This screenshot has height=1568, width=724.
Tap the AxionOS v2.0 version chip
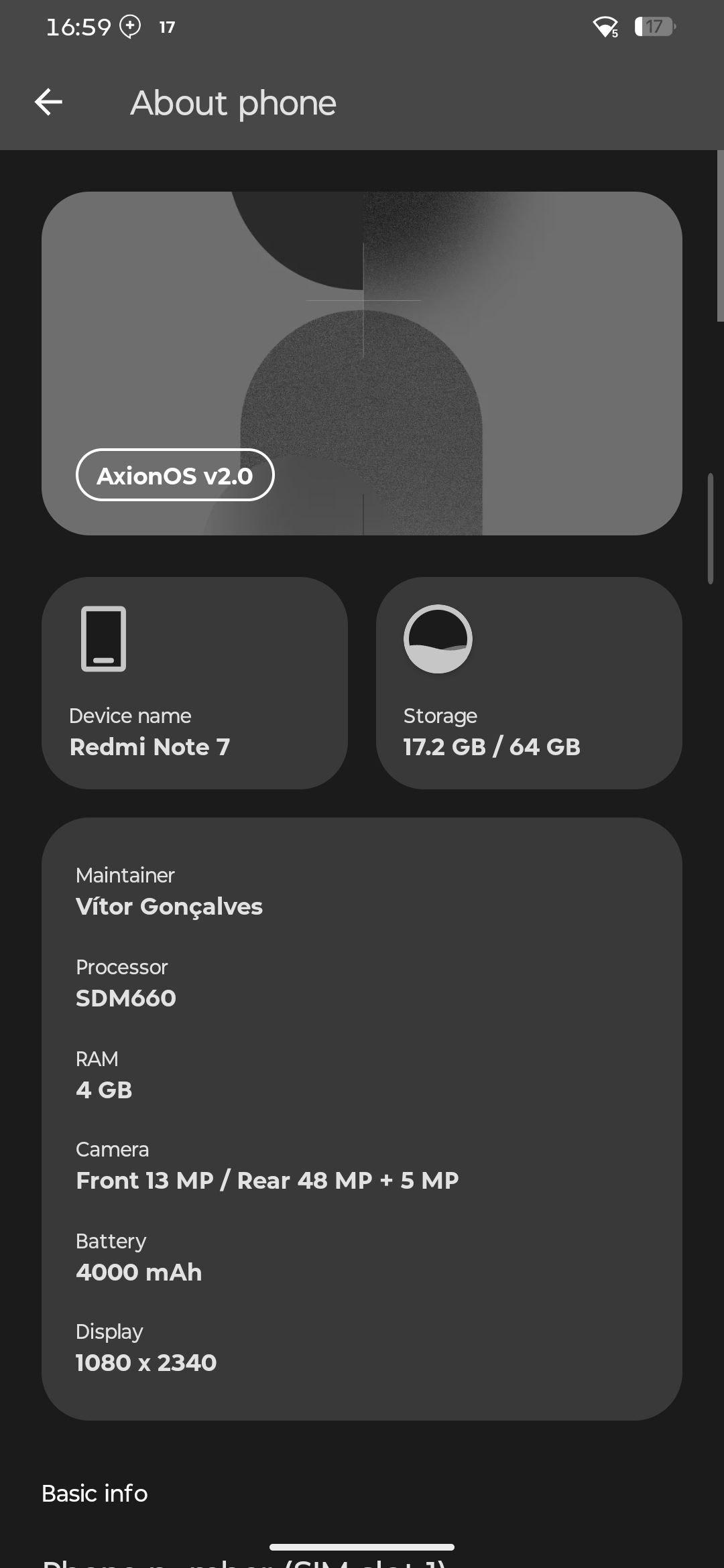175,475
